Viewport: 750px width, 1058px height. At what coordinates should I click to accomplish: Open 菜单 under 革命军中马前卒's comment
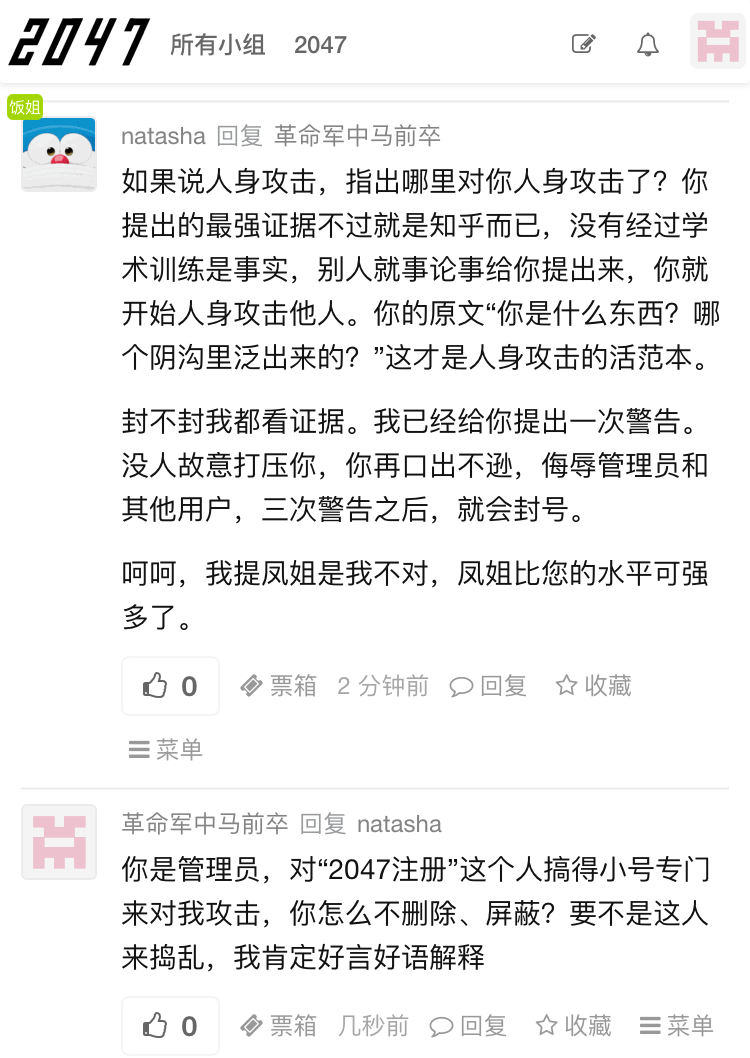tap(677, 1026)
